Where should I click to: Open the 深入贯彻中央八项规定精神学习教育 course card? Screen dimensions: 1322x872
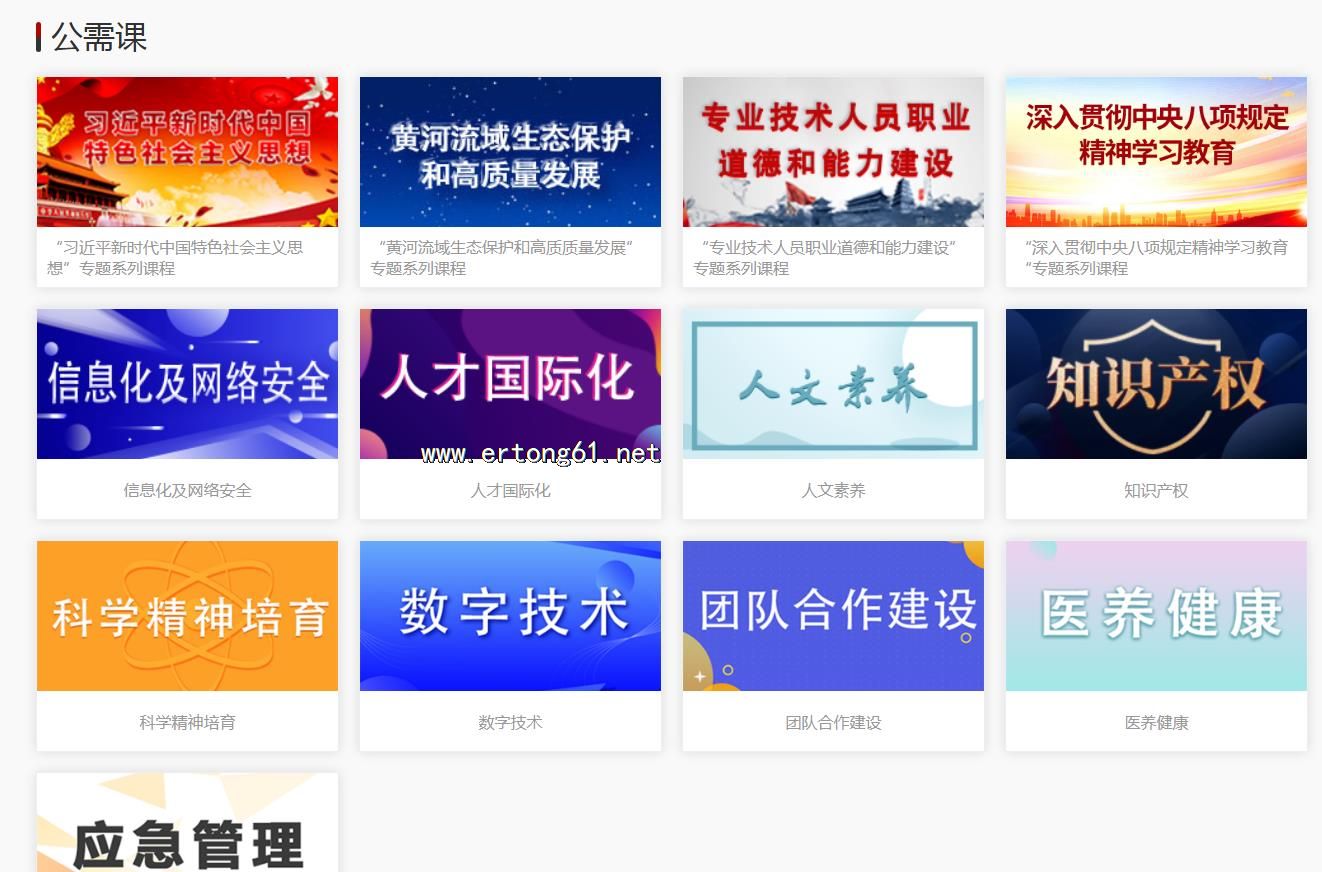[1156, 152]
